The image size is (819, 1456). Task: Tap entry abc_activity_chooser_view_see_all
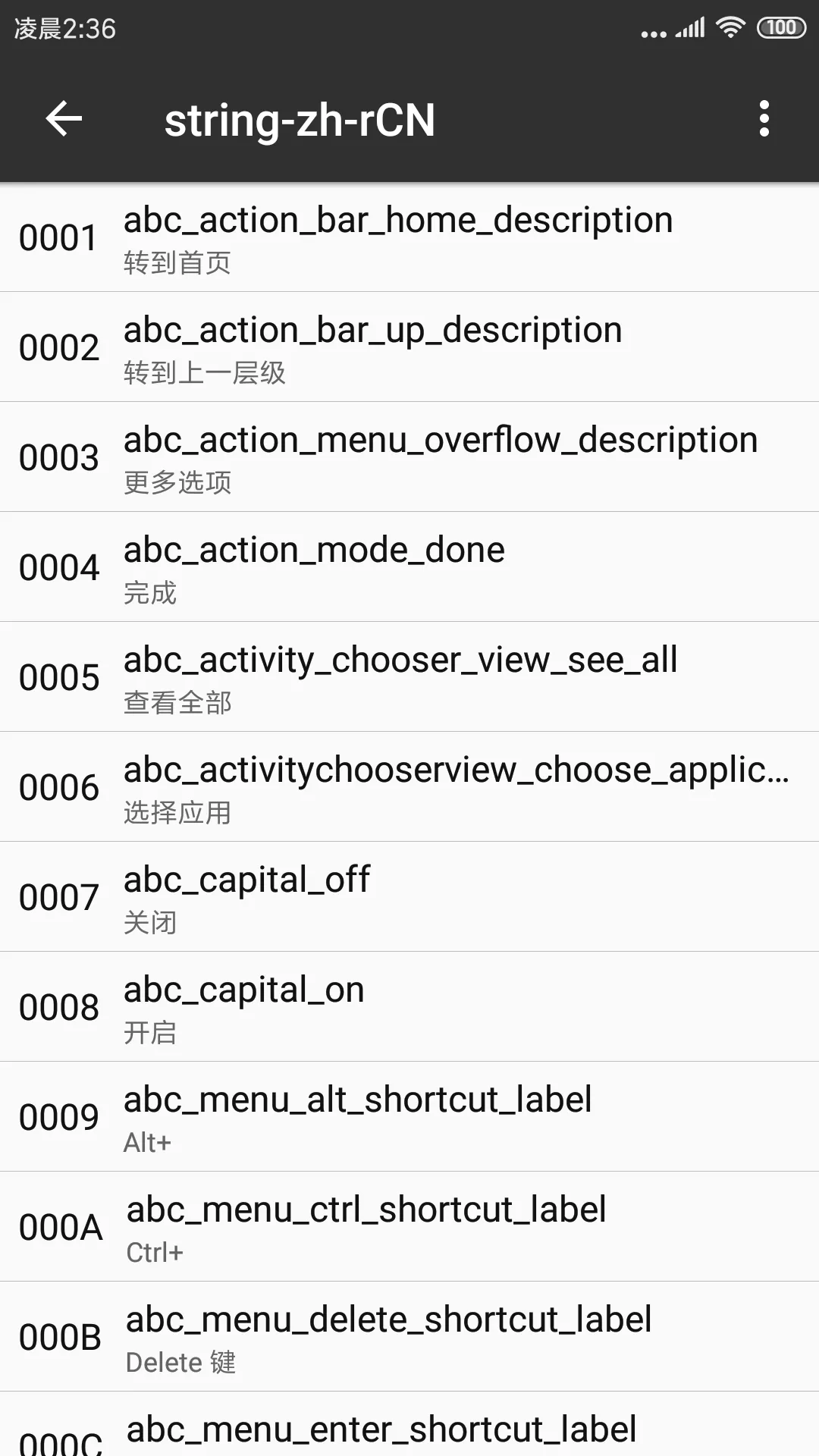coord(409,678)
